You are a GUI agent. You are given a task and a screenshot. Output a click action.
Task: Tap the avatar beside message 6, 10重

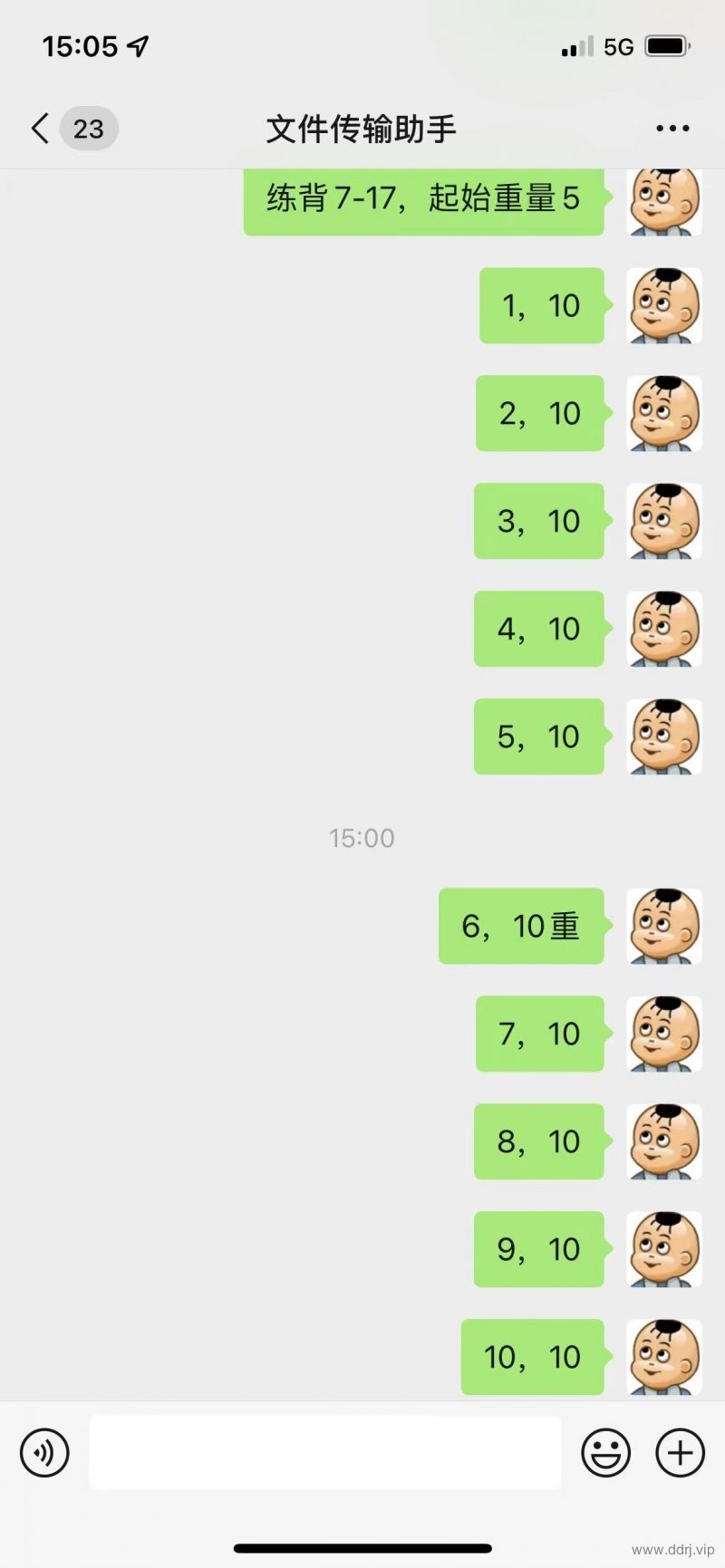pos(664,926)
